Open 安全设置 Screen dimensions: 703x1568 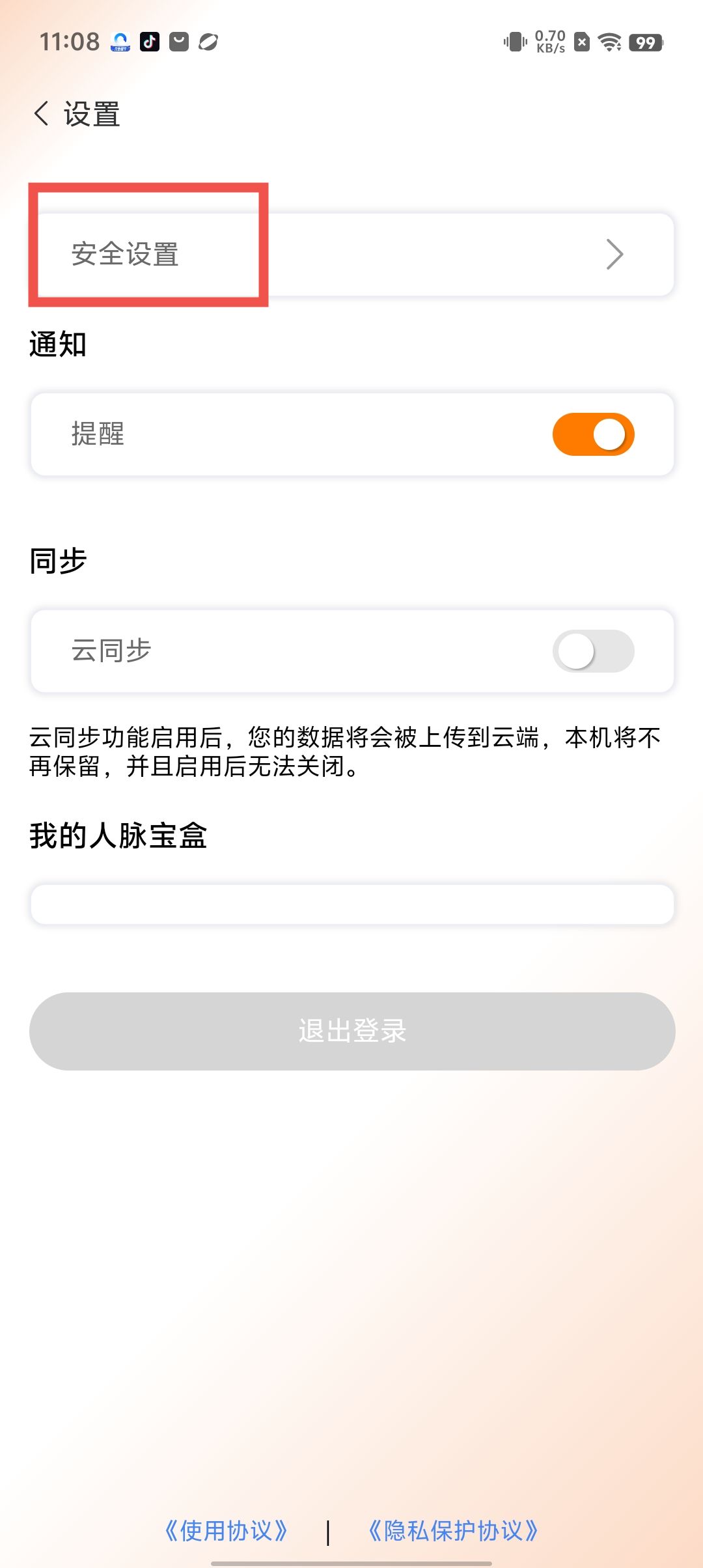[x=351, y=255]
